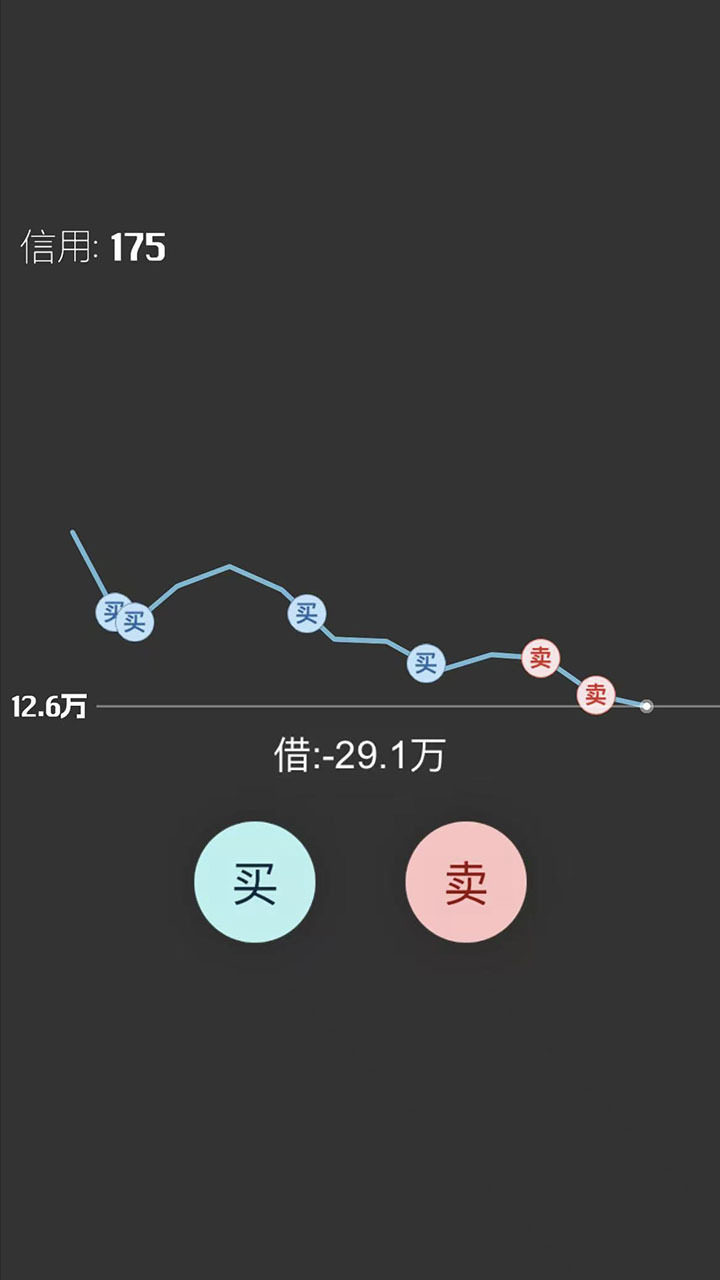This screenshot has height=1280, width=720.
Task: Click the rightmost 卖 marker on the line
Action: click(595, 695)
